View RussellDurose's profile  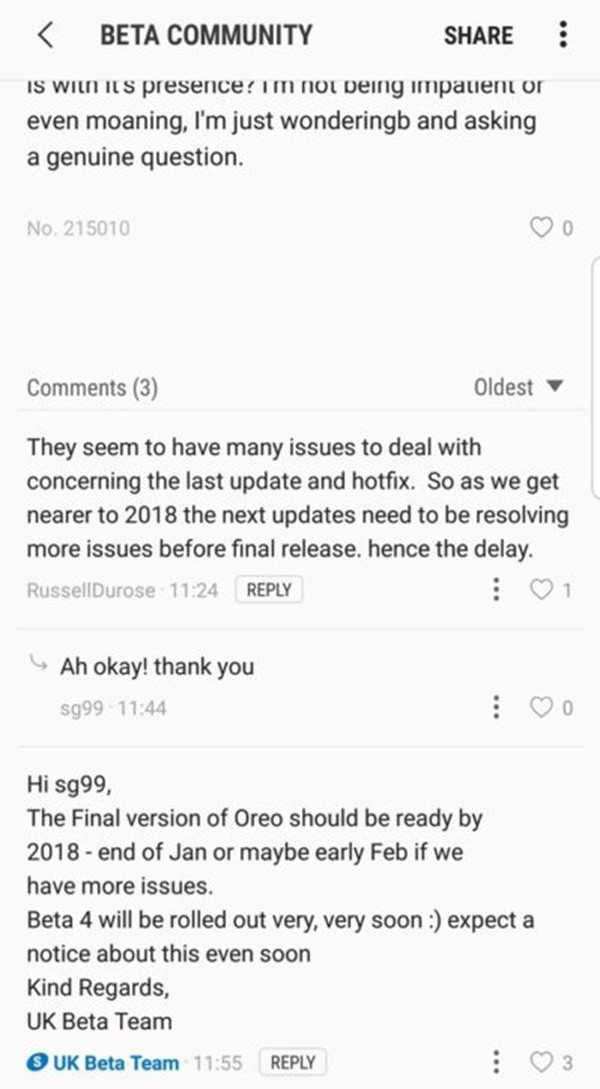coord(91,590)
